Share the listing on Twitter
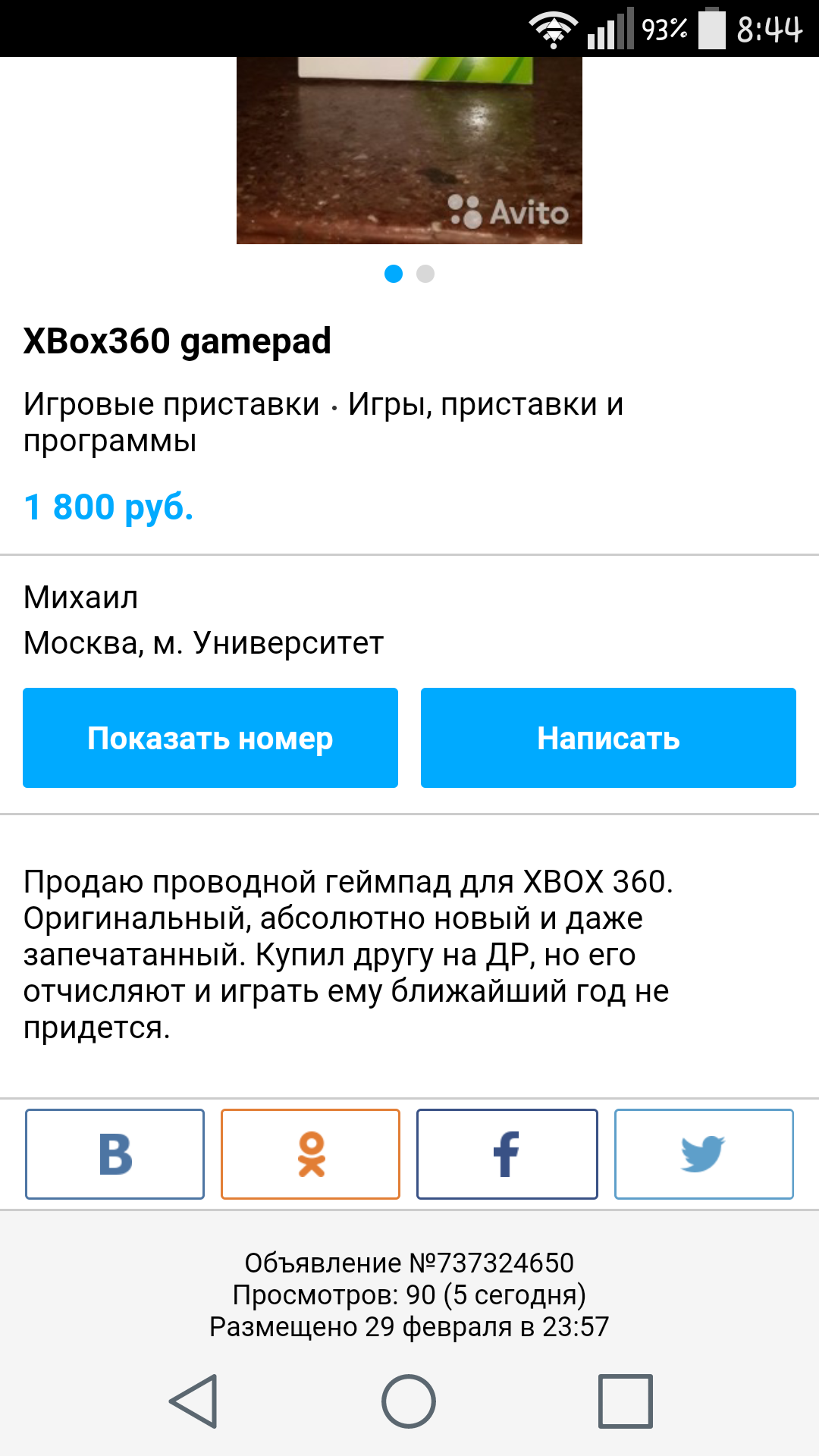The image size is (819, 1456). tap(704, 1154)
